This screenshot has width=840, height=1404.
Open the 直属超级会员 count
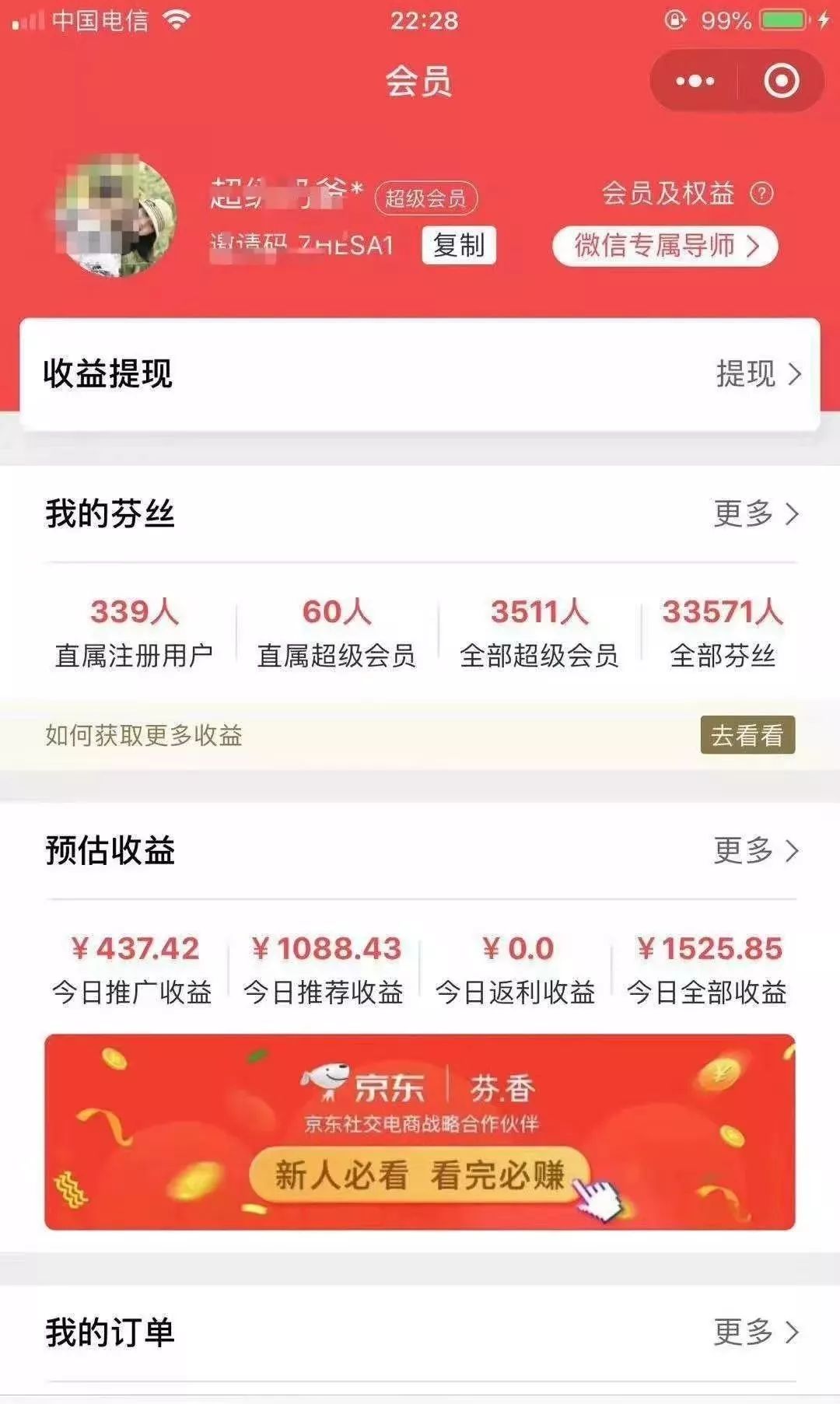tap(336, 632)
